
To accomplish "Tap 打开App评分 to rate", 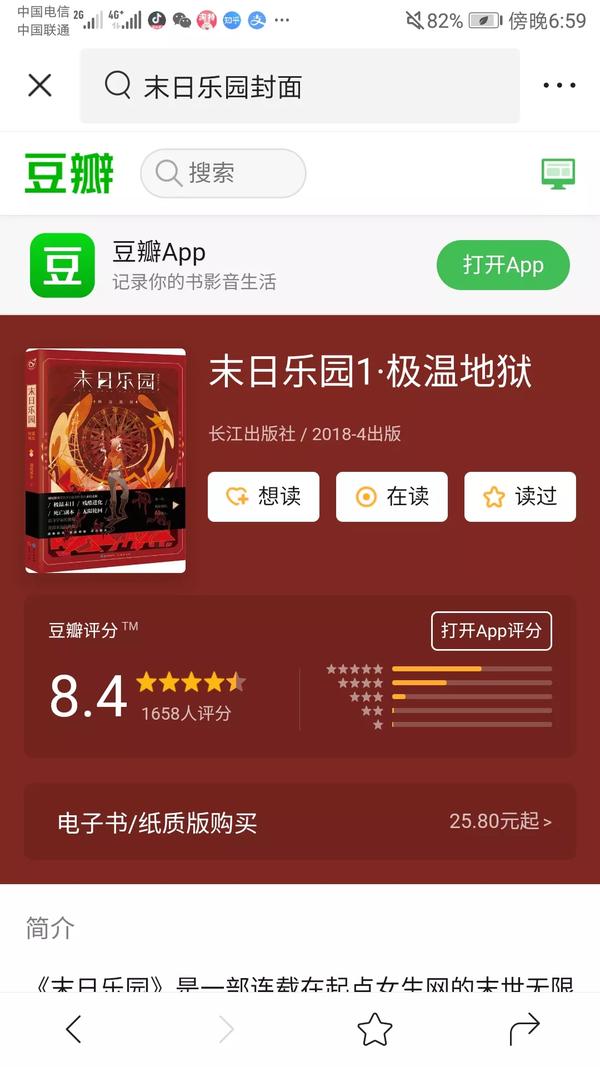I will tap(491, 631).
